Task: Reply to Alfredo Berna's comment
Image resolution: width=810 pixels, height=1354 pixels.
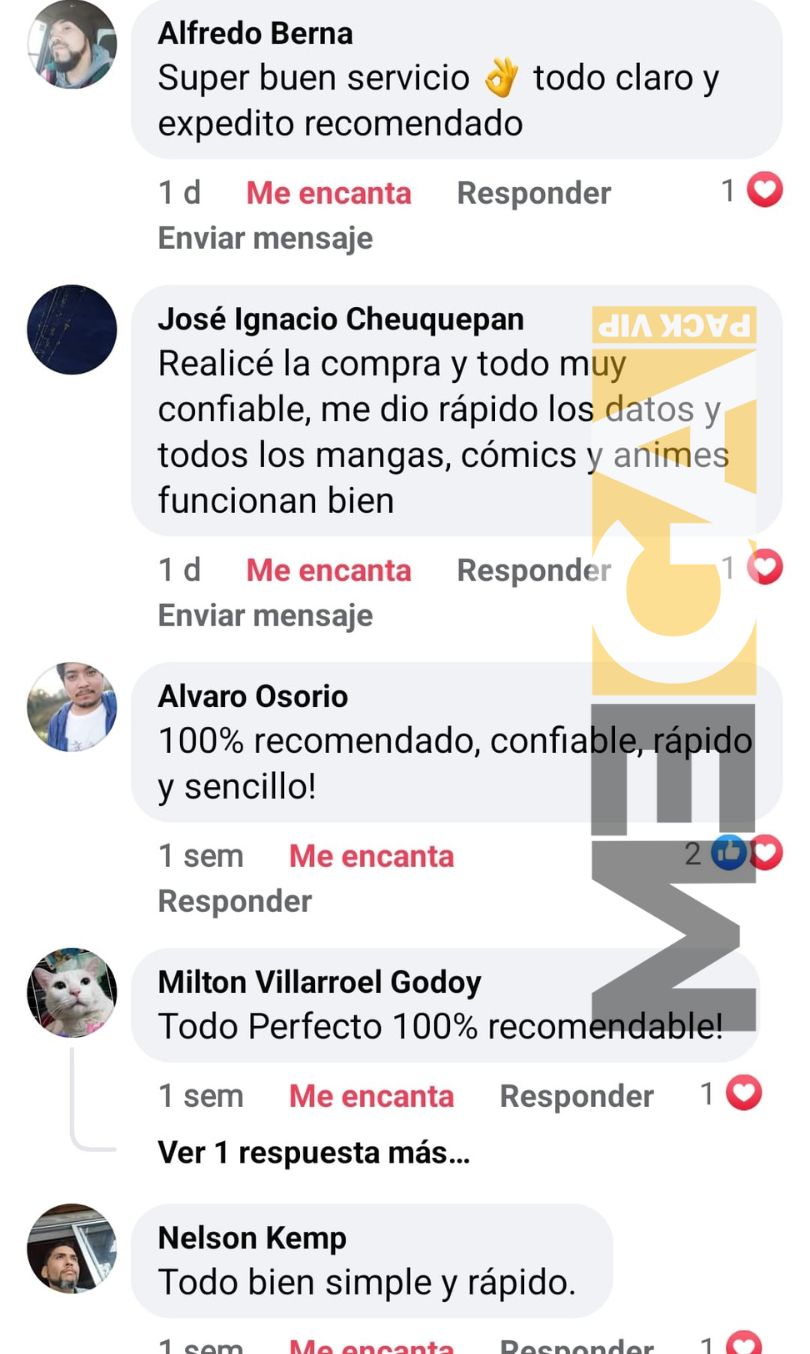Action: (533, 193)
